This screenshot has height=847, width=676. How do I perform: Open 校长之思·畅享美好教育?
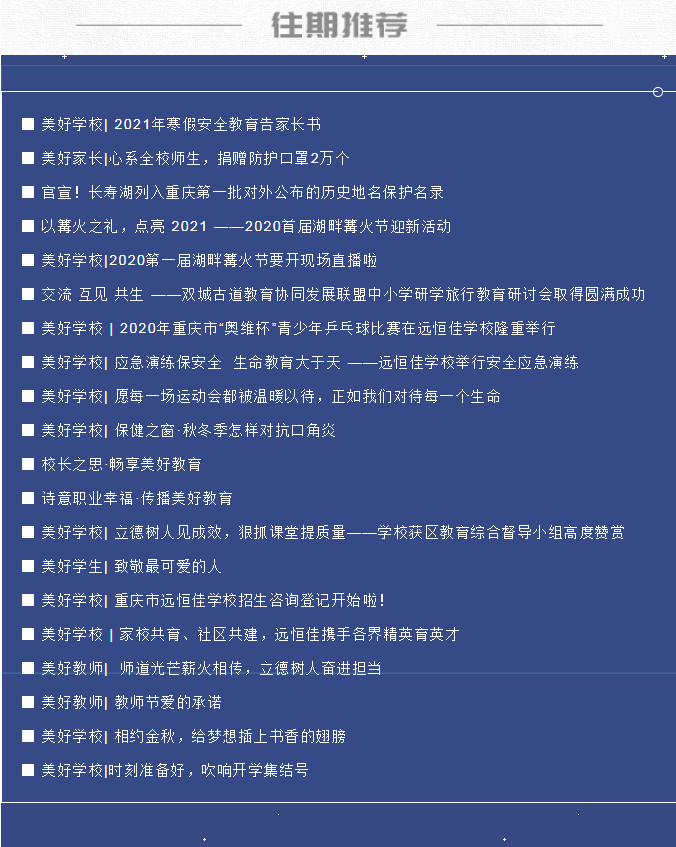coord(121,464)
